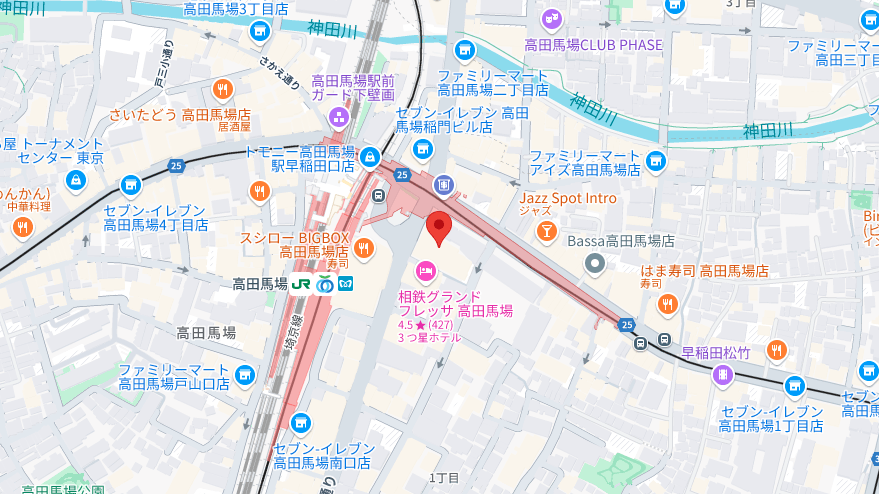Select セブン-イレブン 高田馬場4丁目店 marker
The width and height of the screenshot is (879, 494).
(131, 185)
